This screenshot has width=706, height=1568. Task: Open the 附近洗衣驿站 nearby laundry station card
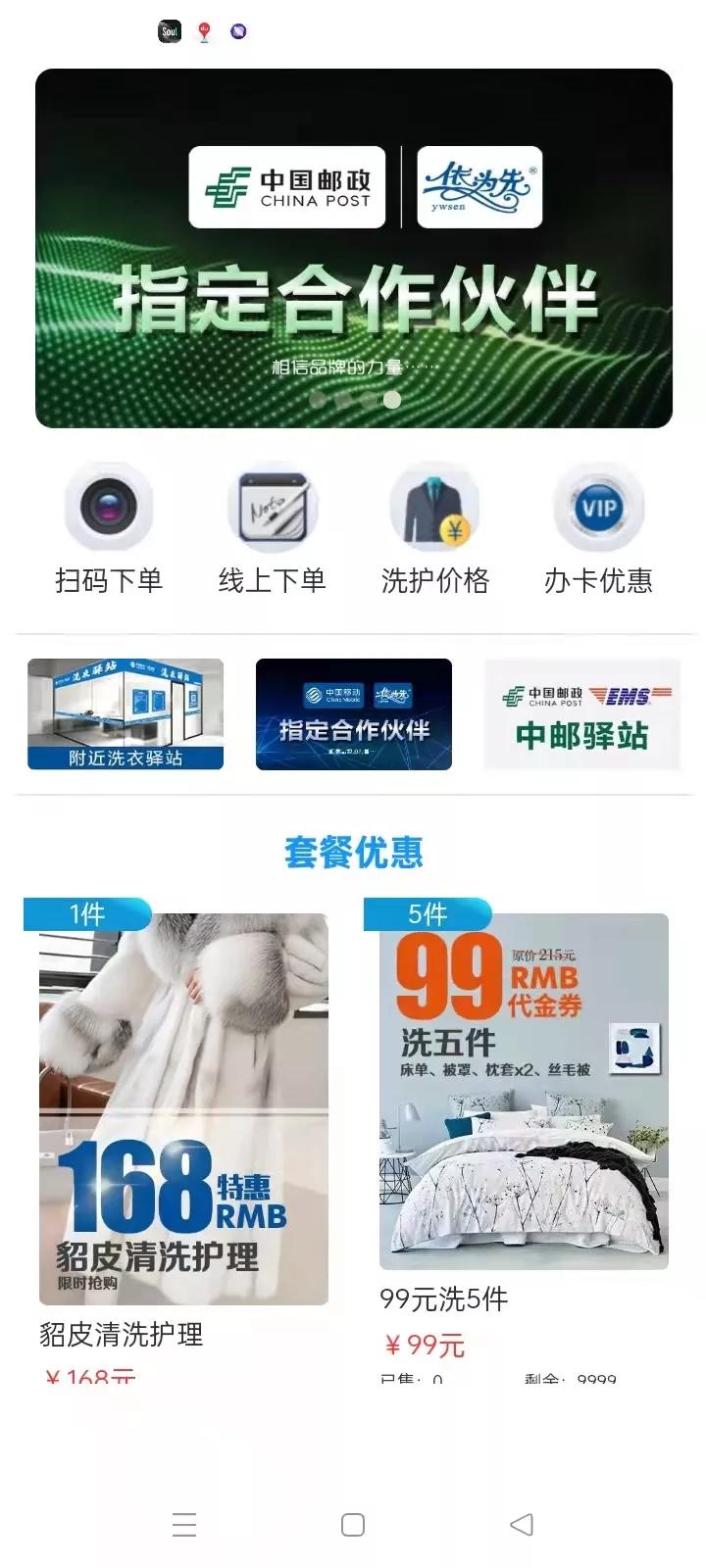pos(126,713)
